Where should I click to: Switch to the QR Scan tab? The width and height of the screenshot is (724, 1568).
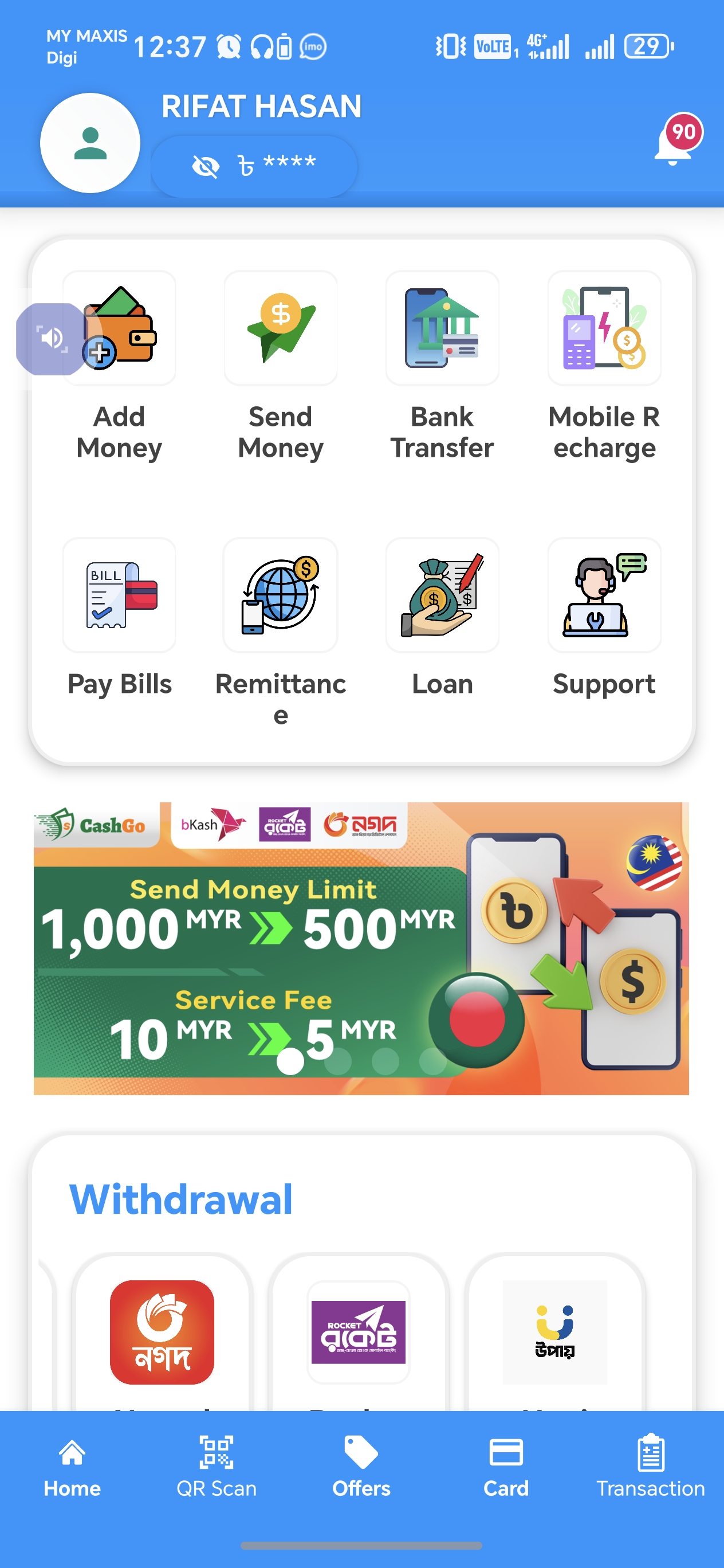tap(217, 1466)
